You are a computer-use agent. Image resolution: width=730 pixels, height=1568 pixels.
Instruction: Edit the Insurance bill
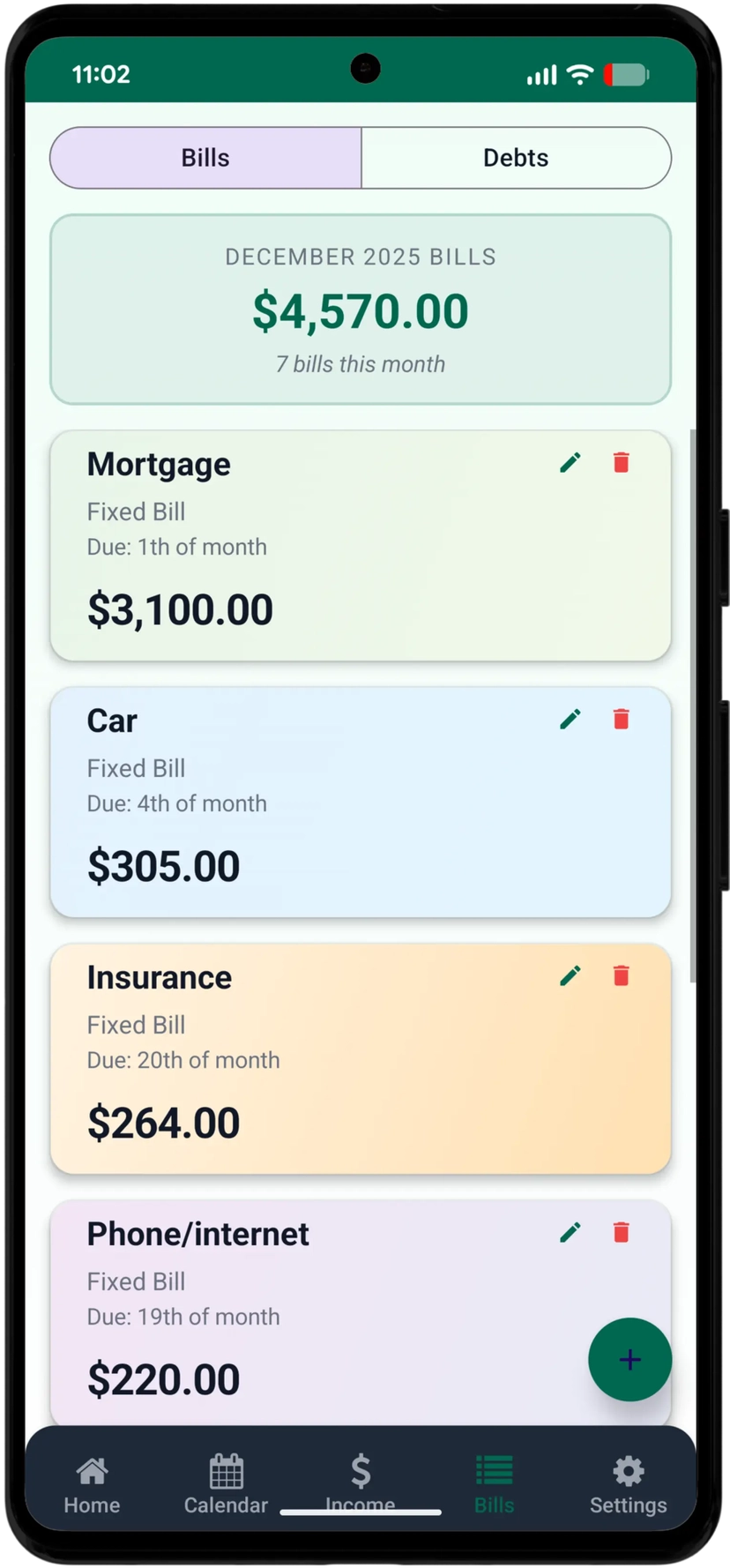tap(570, 975)
